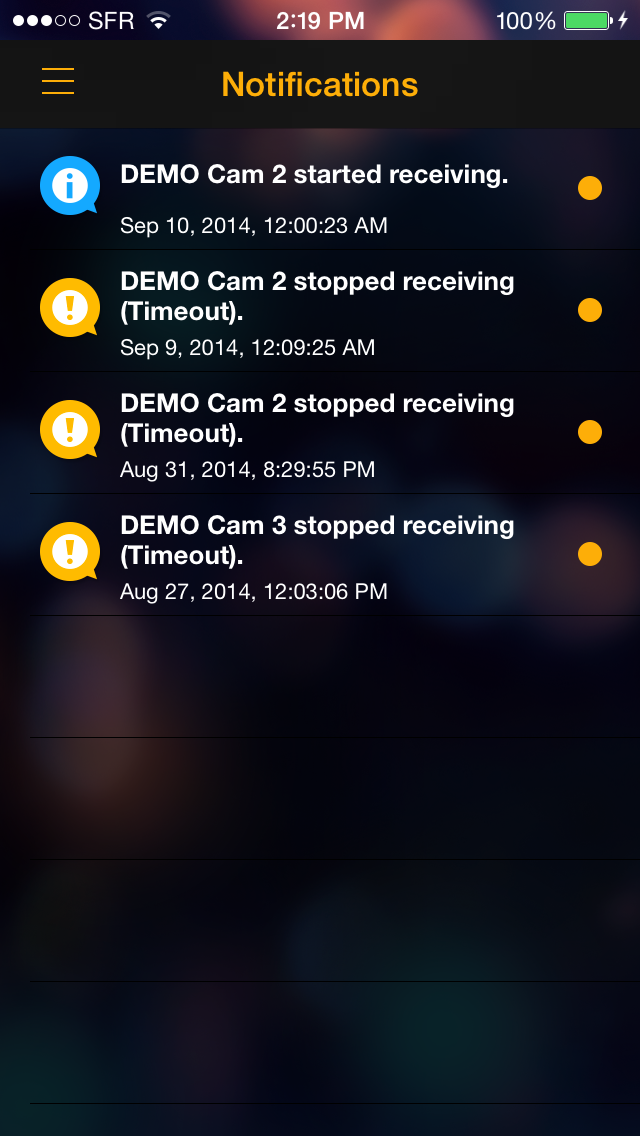
Task: Open Sep 9 DEMO Cam 2 timeout notification
Action: [x=320, y=311]
